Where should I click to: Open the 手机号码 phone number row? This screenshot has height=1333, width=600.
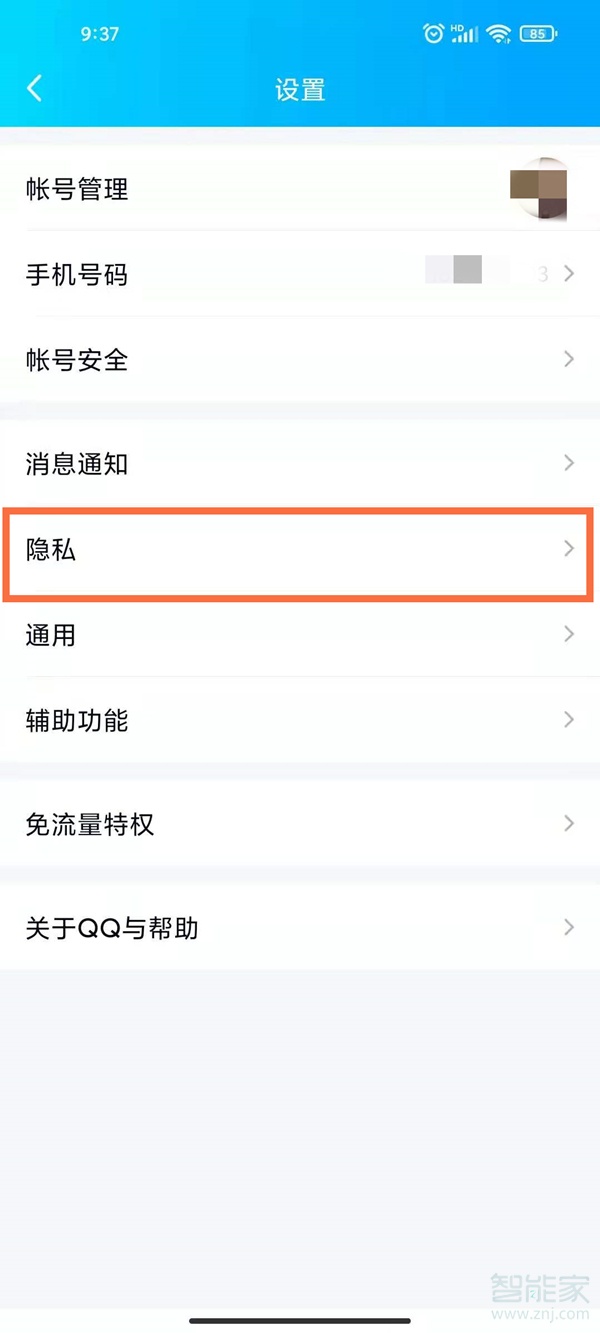pos(300,274)
